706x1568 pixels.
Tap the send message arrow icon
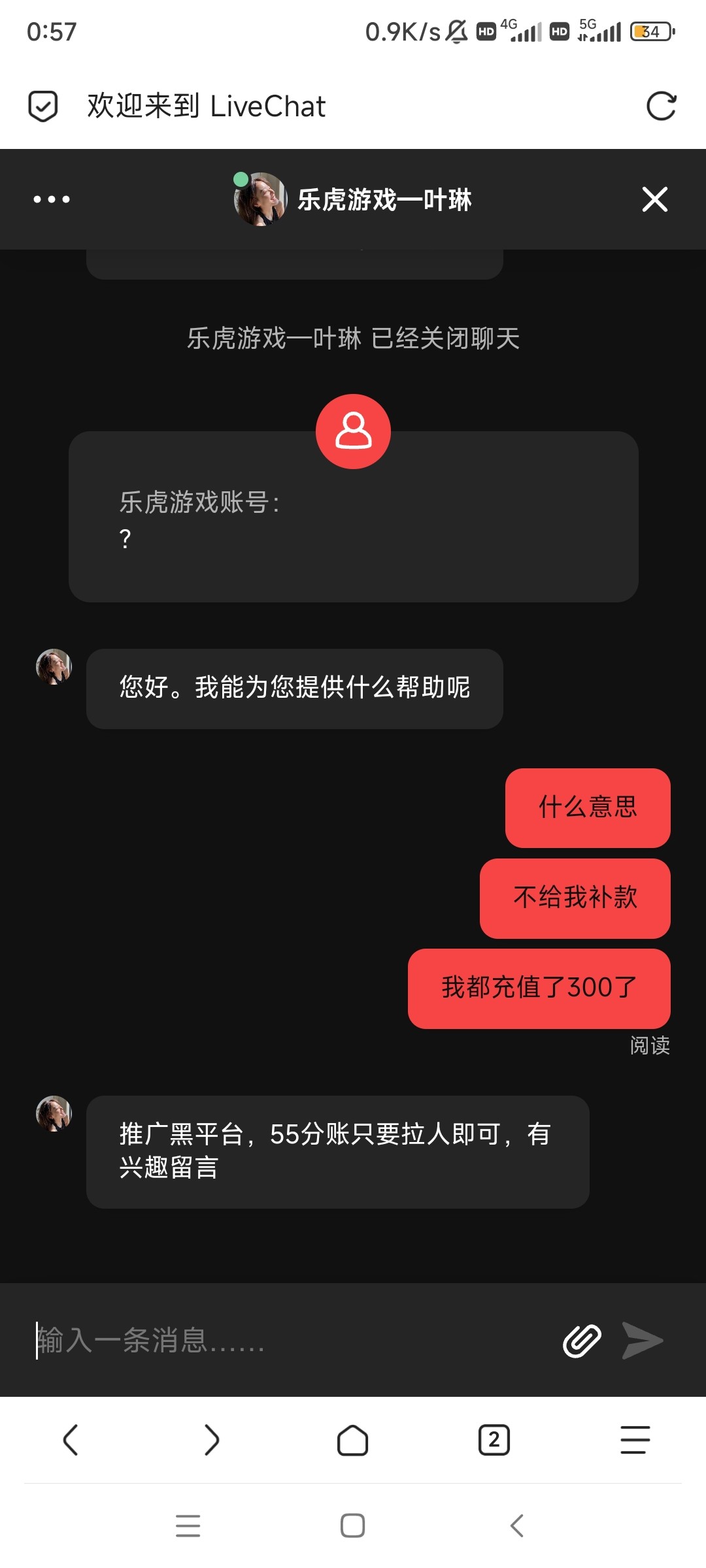(x=644, y=1341)
